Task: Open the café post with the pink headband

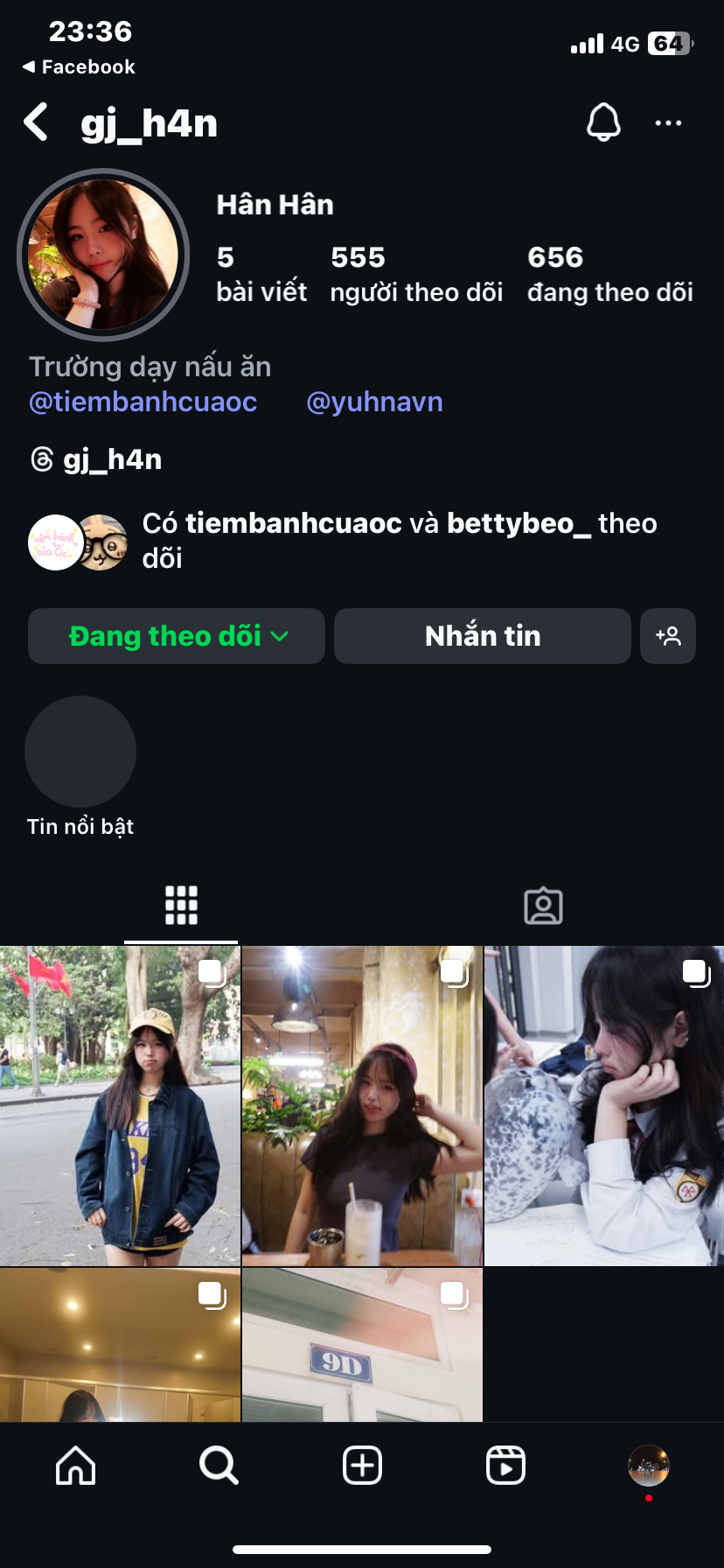Action: tap(362, 1105)
